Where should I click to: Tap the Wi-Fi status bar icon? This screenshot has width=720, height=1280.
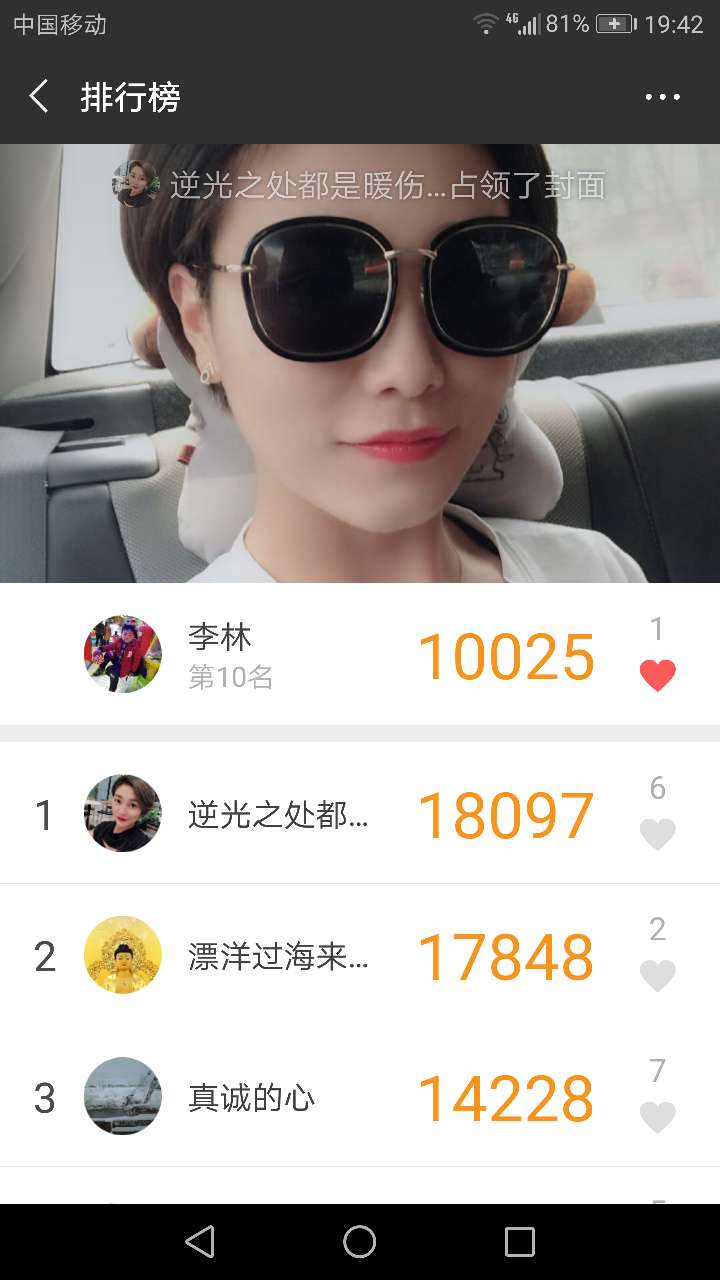coord(486,22)
